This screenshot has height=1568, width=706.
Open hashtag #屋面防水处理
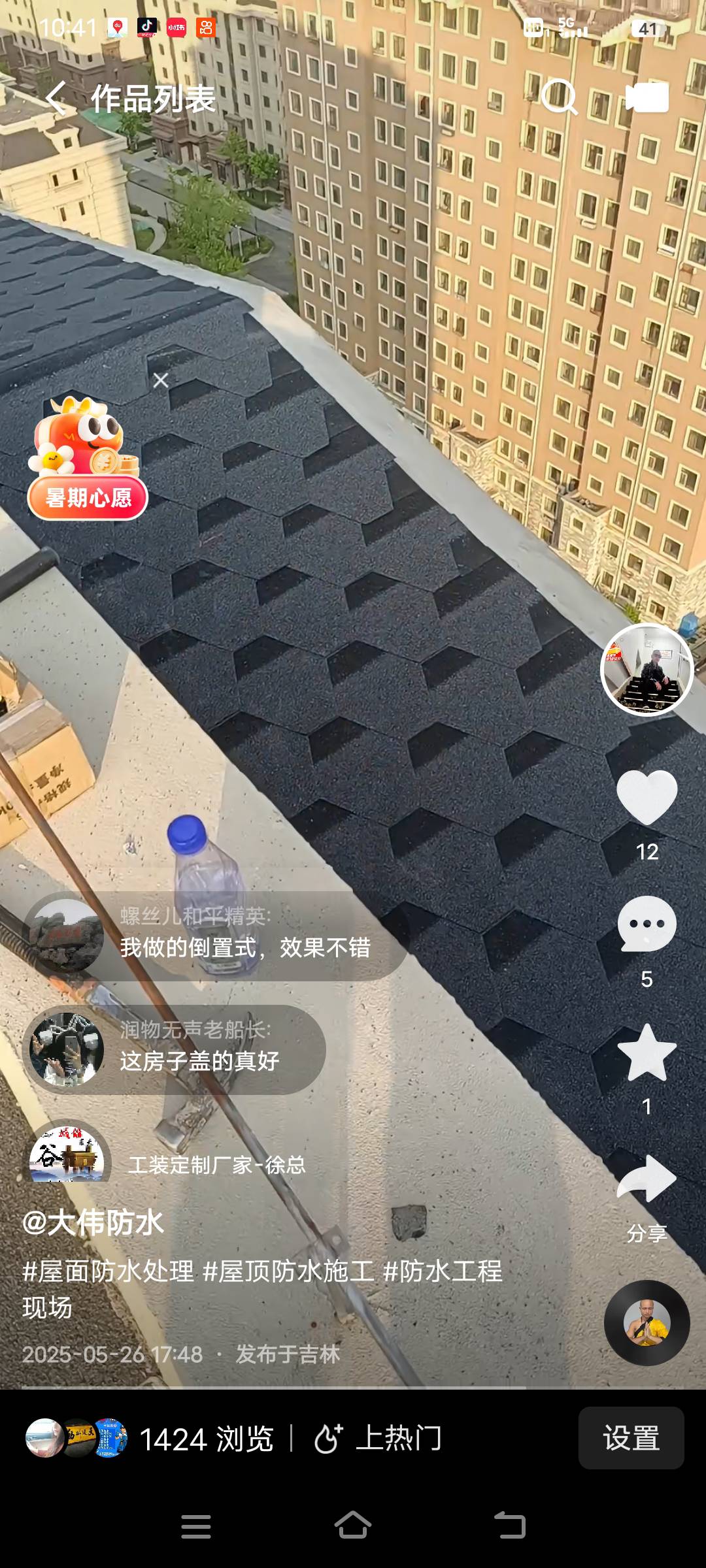click(x=109, y=1271)
